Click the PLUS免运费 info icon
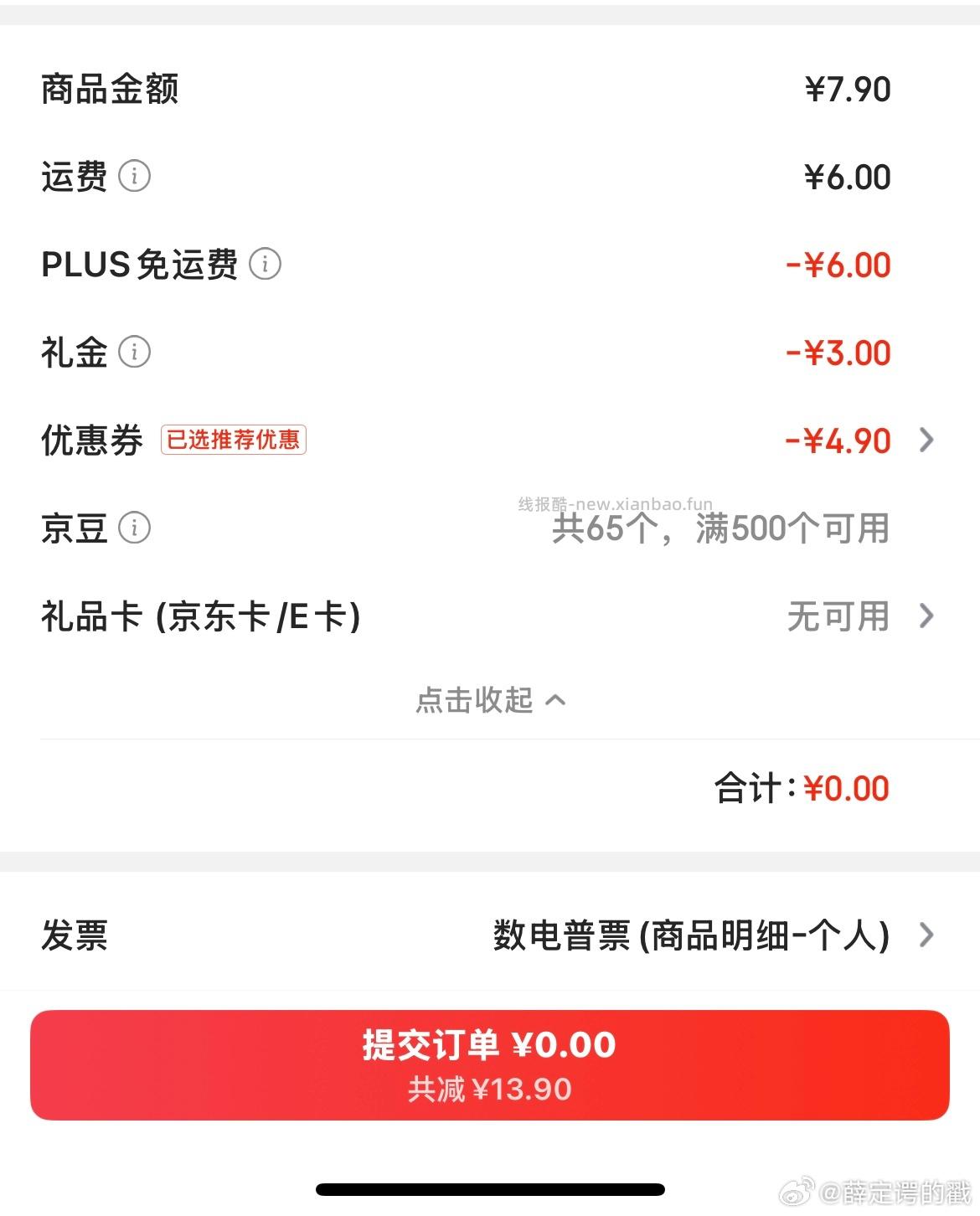This screenshot has height=1216, width=980. 265,265
